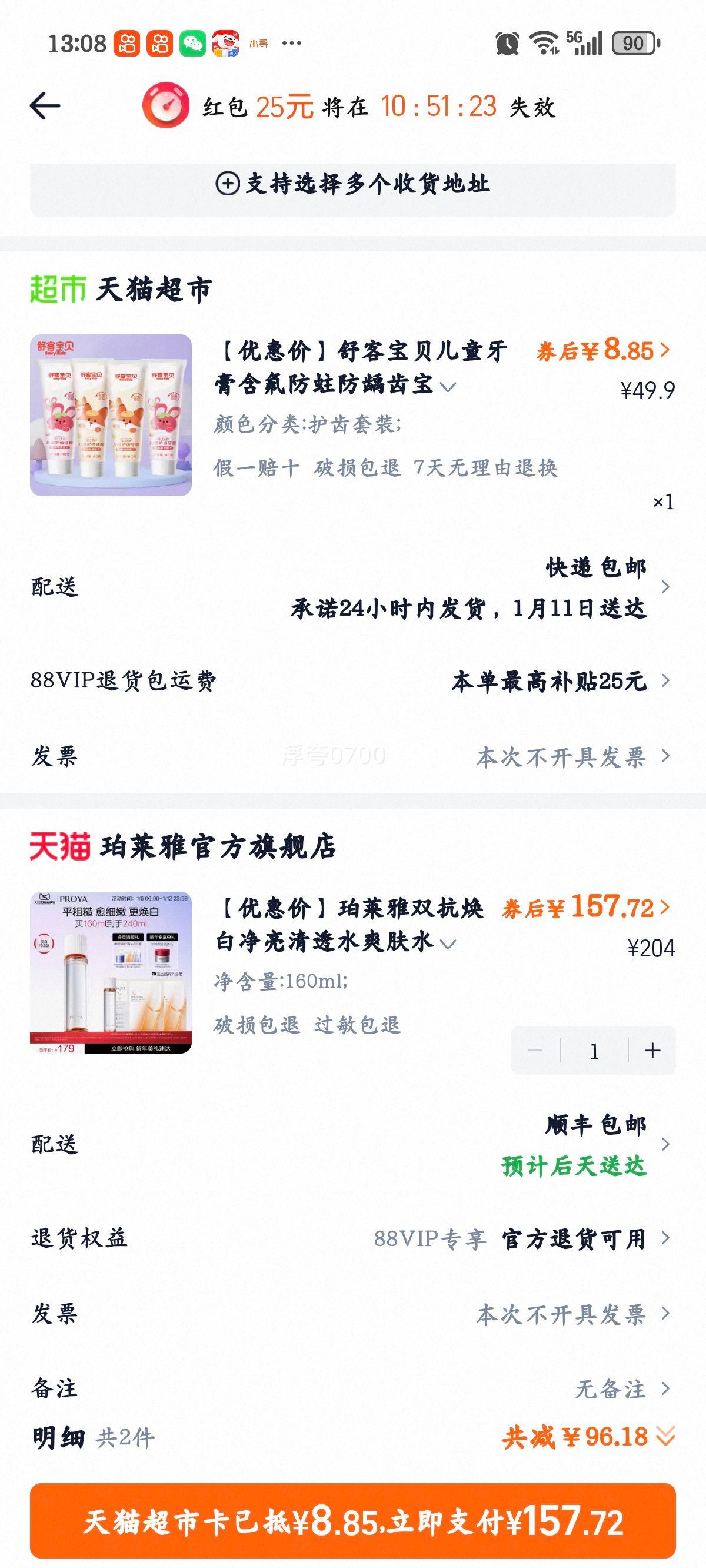Tap the plus icon beside 支持选择多个收货地址
The height and width of the screenshot is (1568, 706).
[x=228, y=184]
